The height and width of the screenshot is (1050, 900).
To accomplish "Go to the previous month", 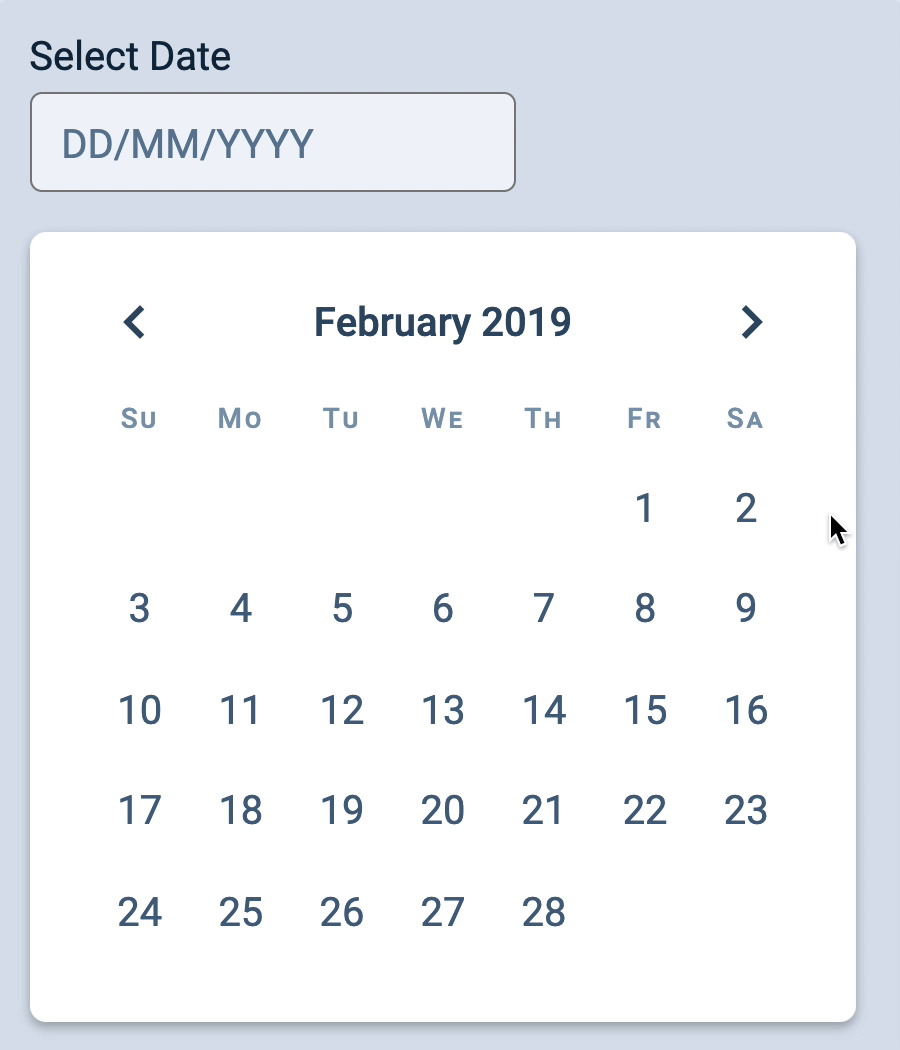I will pos(135,322).
